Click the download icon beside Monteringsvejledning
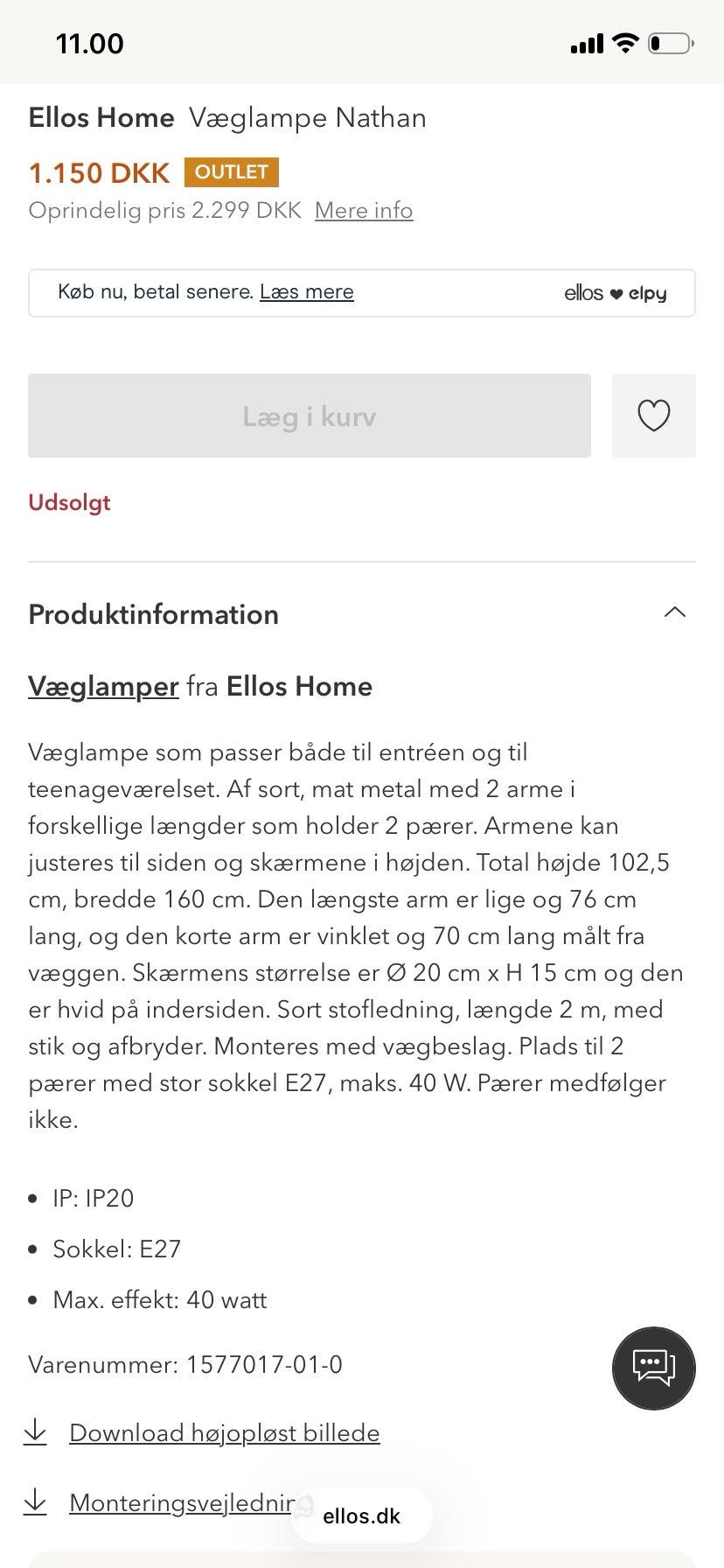This screenshot has width=724, height=1568. (36, 1502)
